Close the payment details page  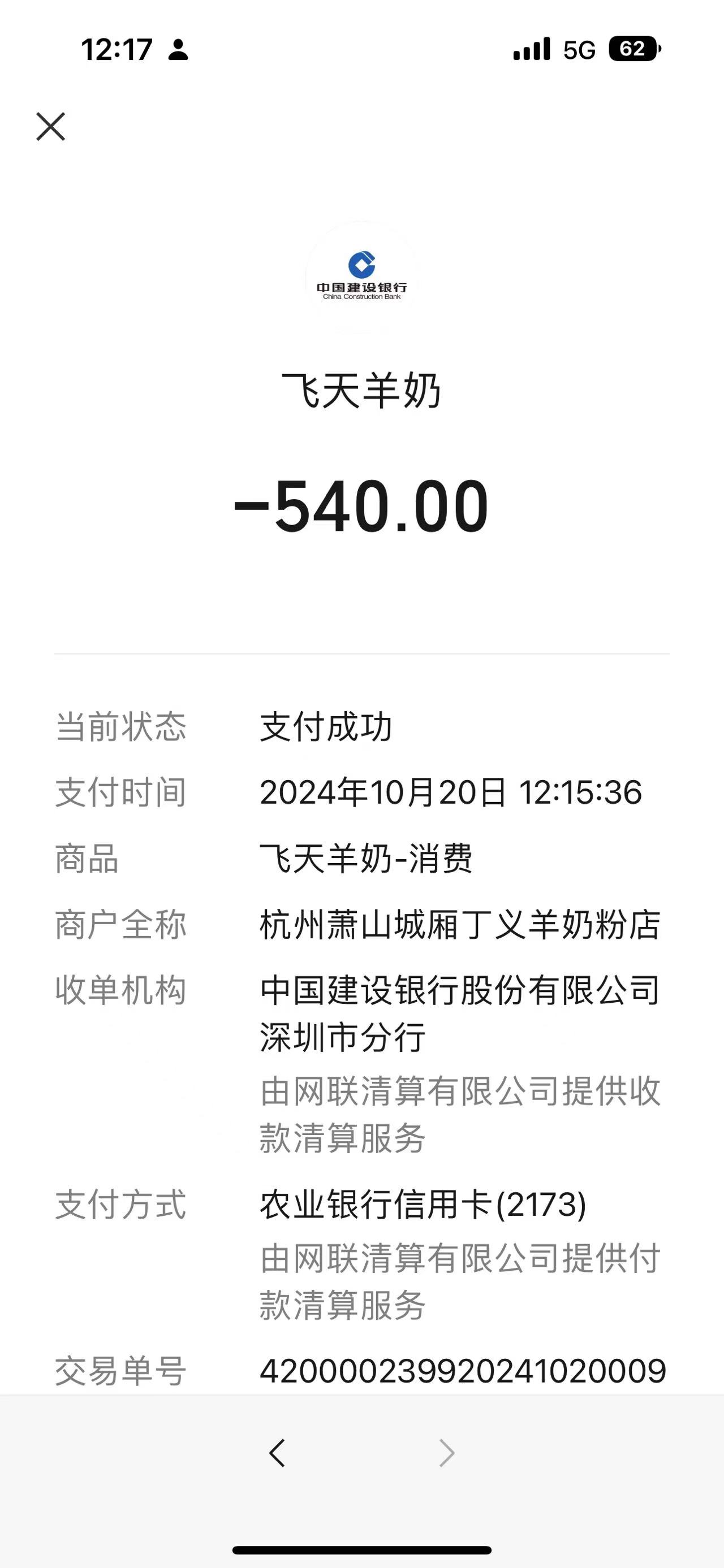(x=50, y=127)
